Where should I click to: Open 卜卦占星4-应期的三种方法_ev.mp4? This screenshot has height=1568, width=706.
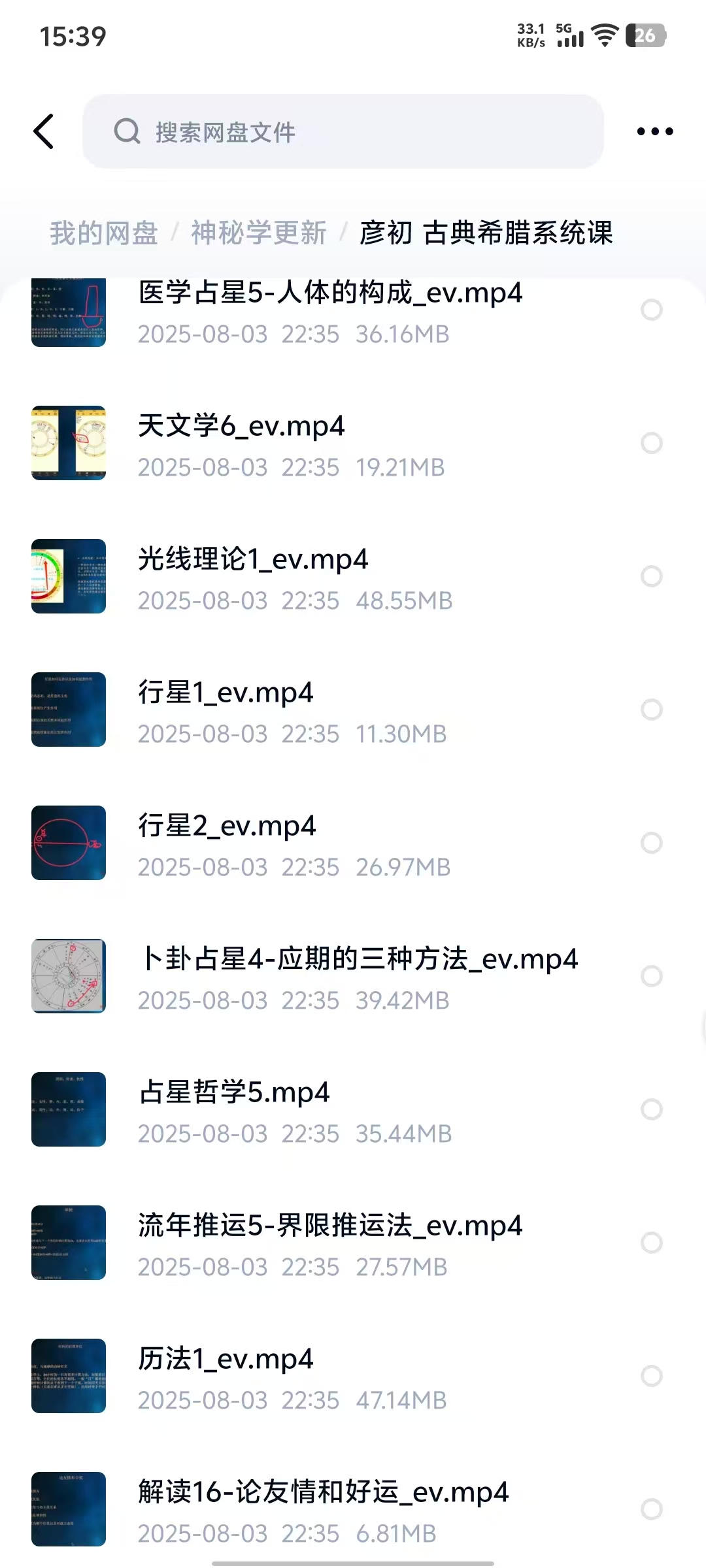coord(358,960)
